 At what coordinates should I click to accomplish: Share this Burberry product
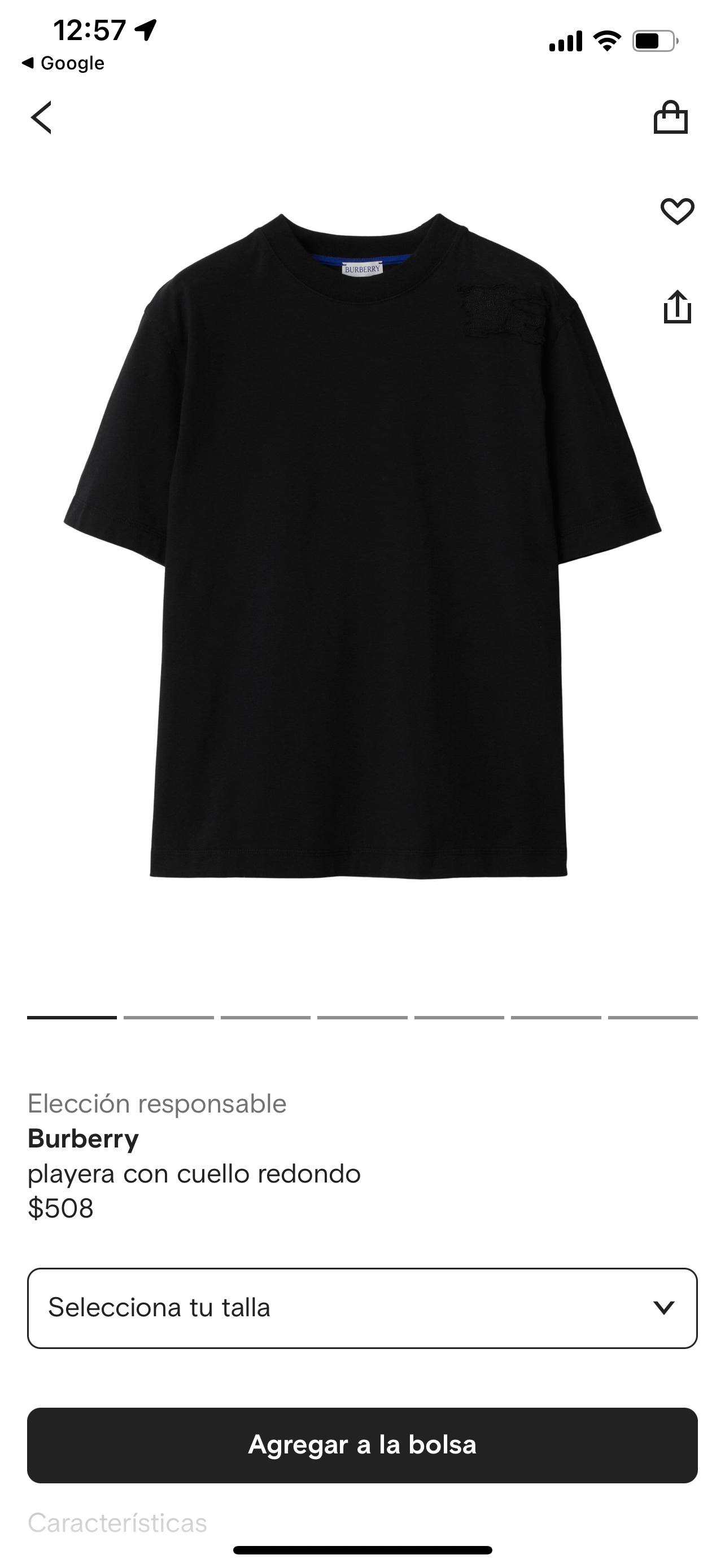(677, 306)
